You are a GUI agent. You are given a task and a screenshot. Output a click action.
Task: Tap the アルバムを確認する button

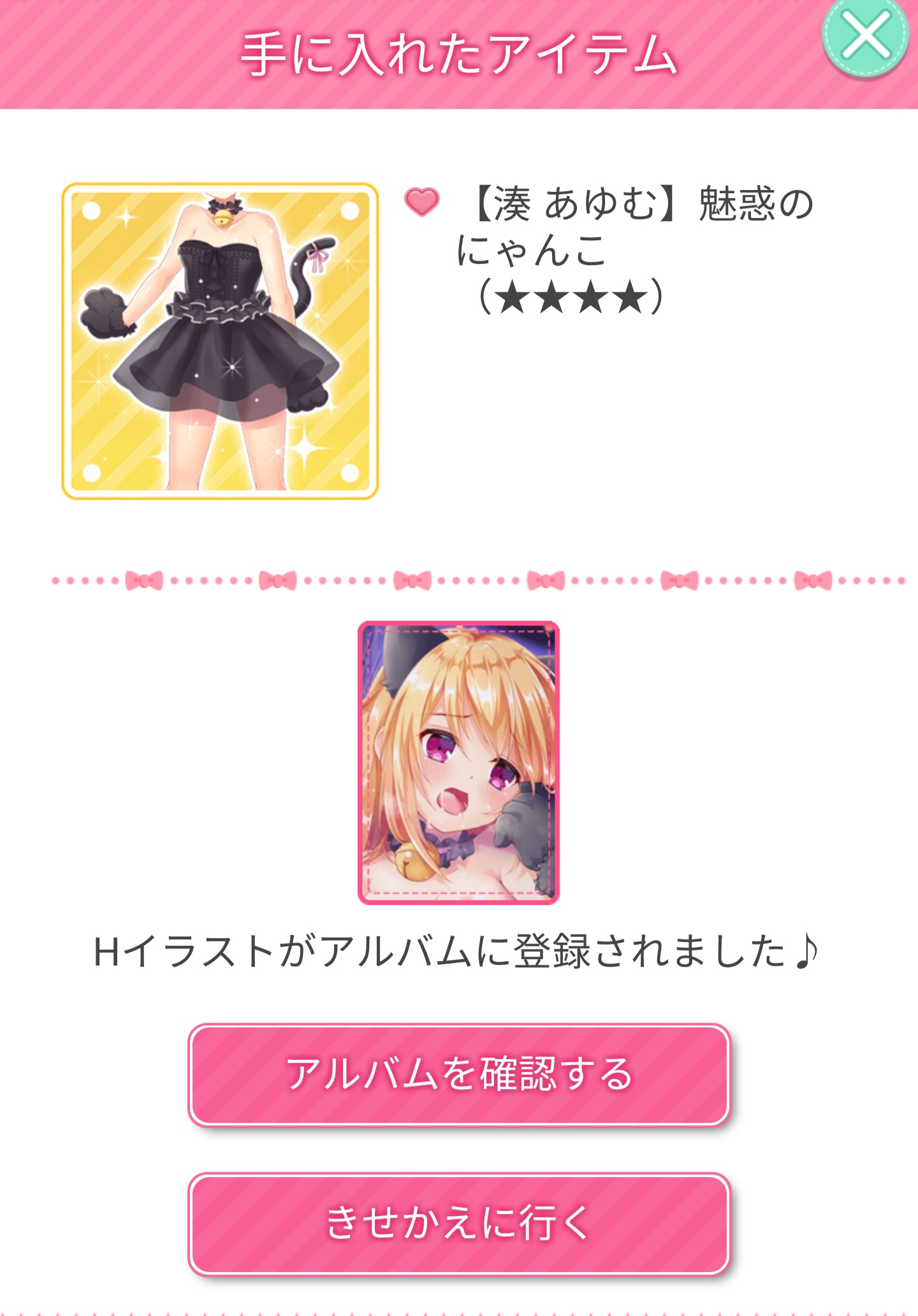coord(459,1075)
